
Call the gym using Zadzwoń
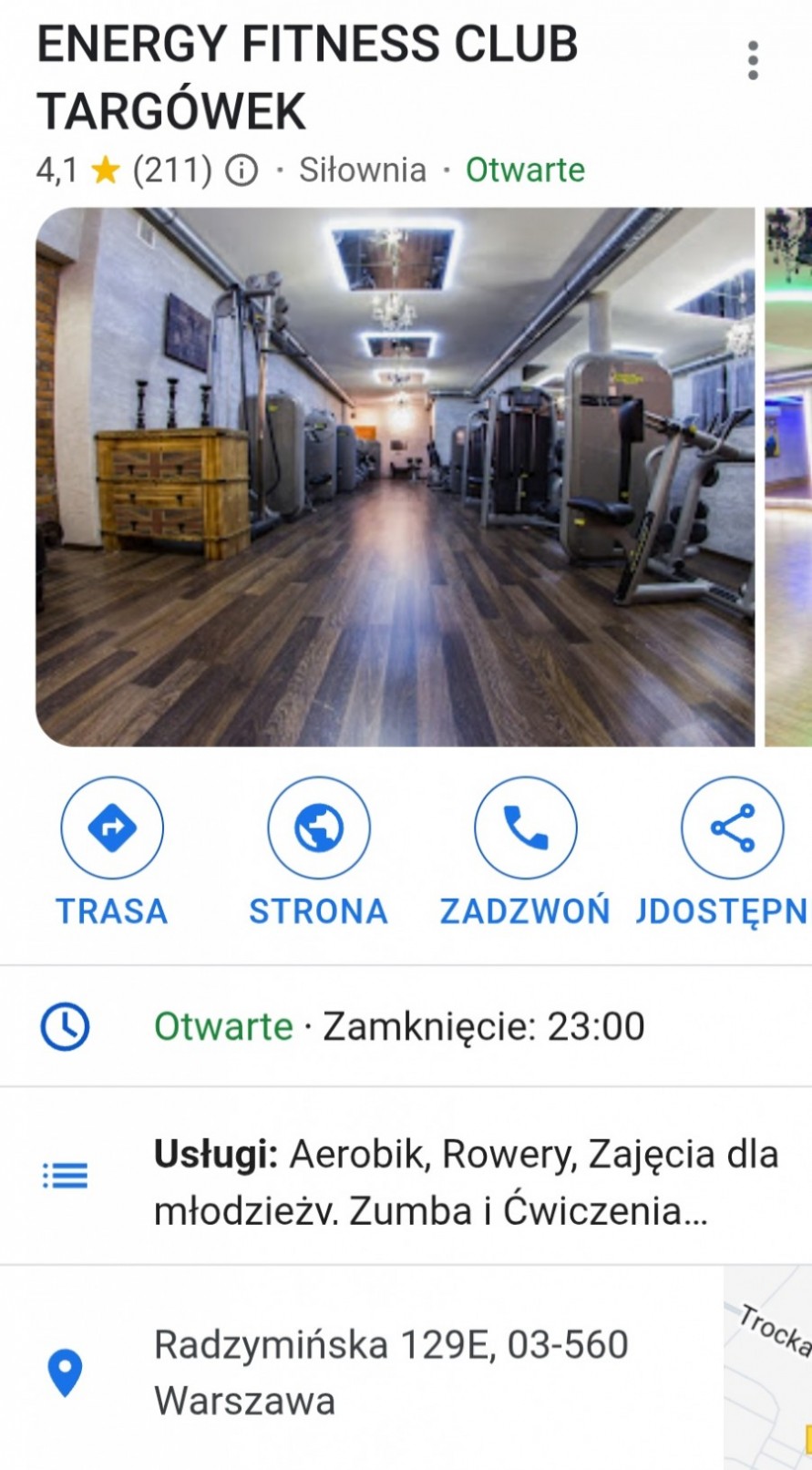click(x=526, y=852)
